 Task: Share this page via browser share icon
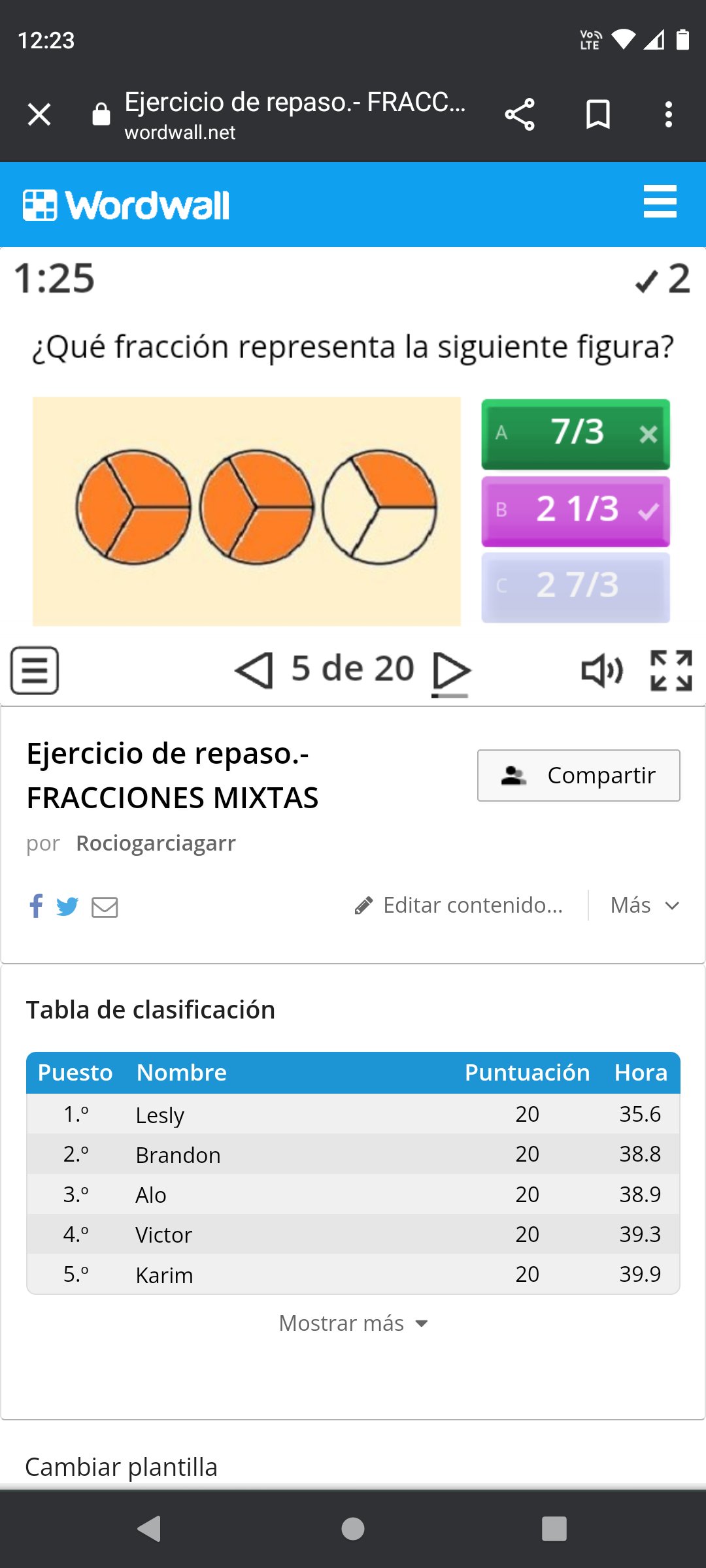coord(520,115)
